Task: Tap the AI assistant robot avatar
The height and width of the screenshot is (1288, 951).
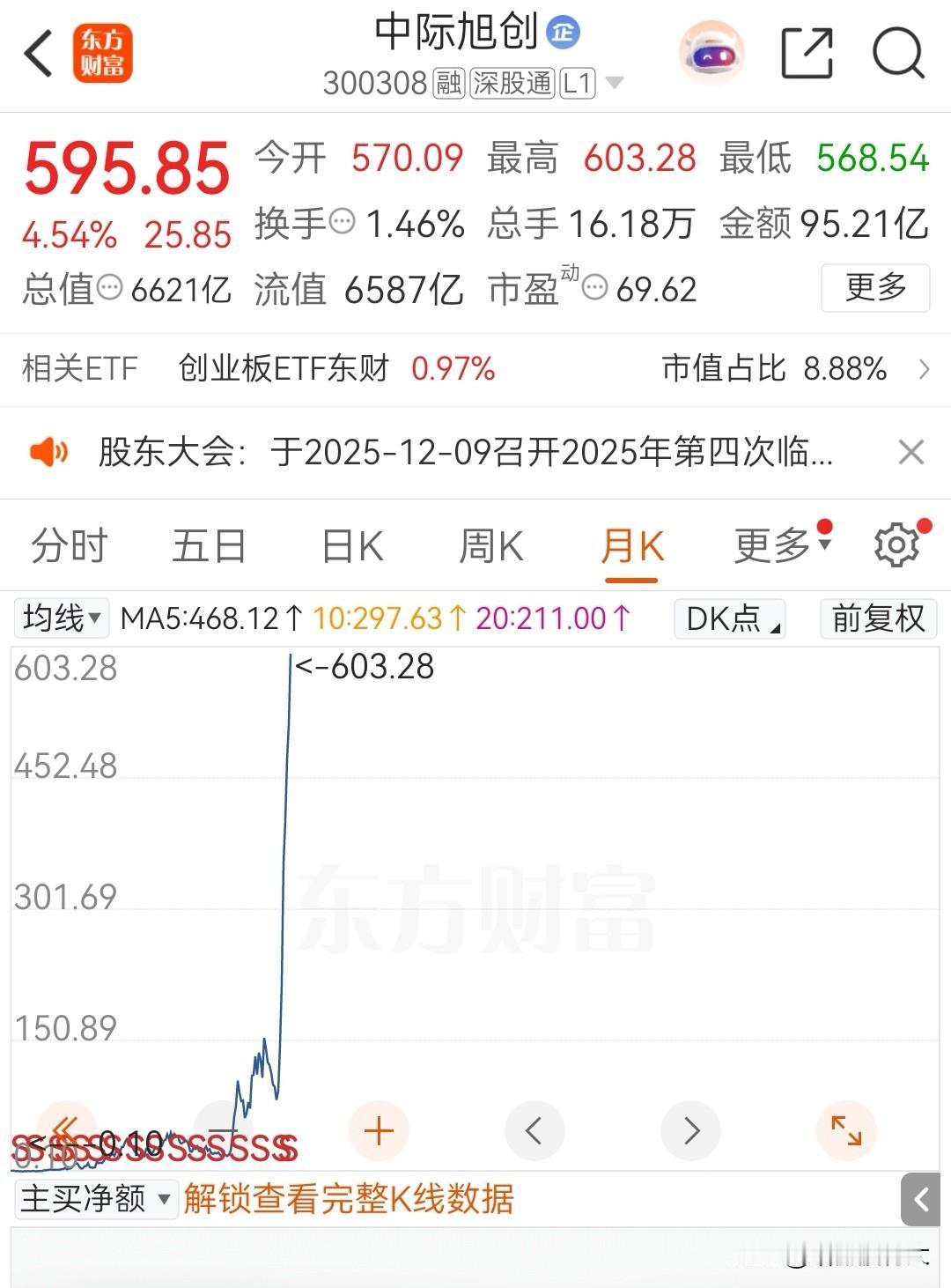Action: click(x=711, y=53)
